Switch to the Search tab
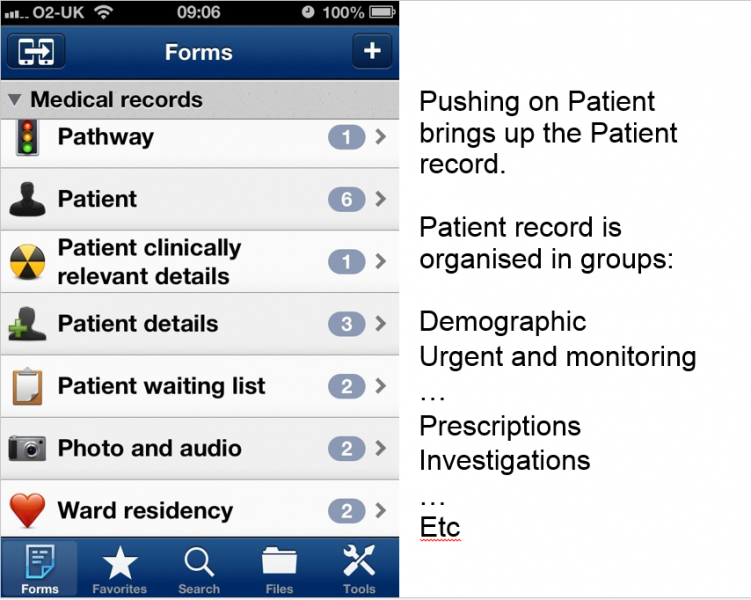Image resolution: width=751 pixels, height=600 pixels. pos(199,569)
